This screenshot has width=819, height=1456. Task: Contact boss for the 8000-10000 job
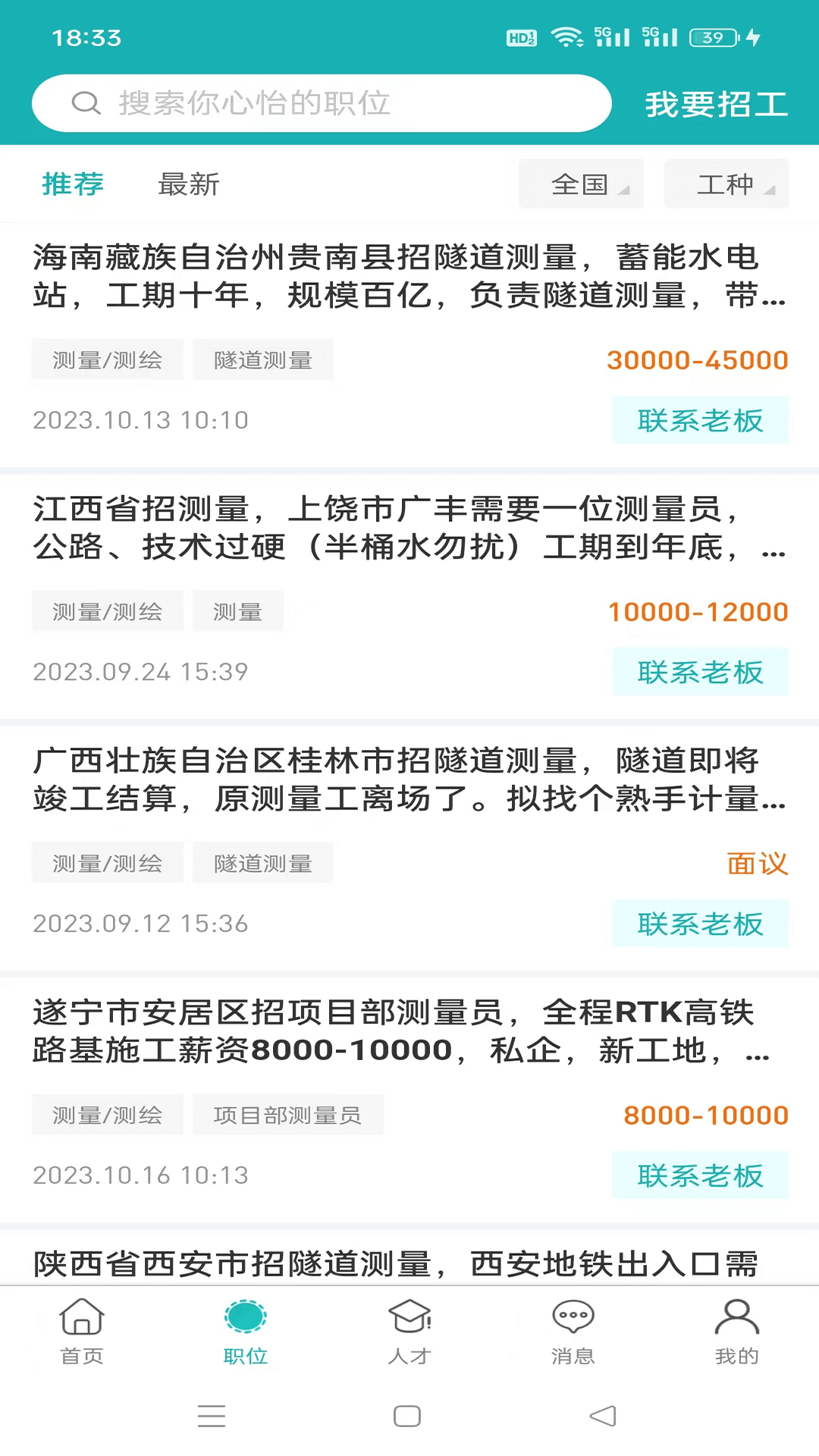[x=700, y=1175]
